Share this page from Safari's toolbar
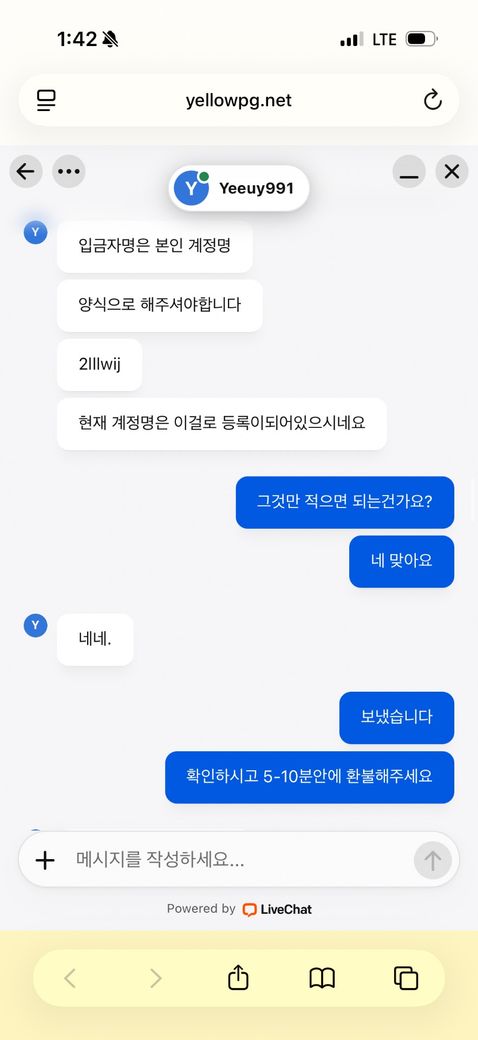This screenshot has width=478, height=1040. [x=238, y=978]
